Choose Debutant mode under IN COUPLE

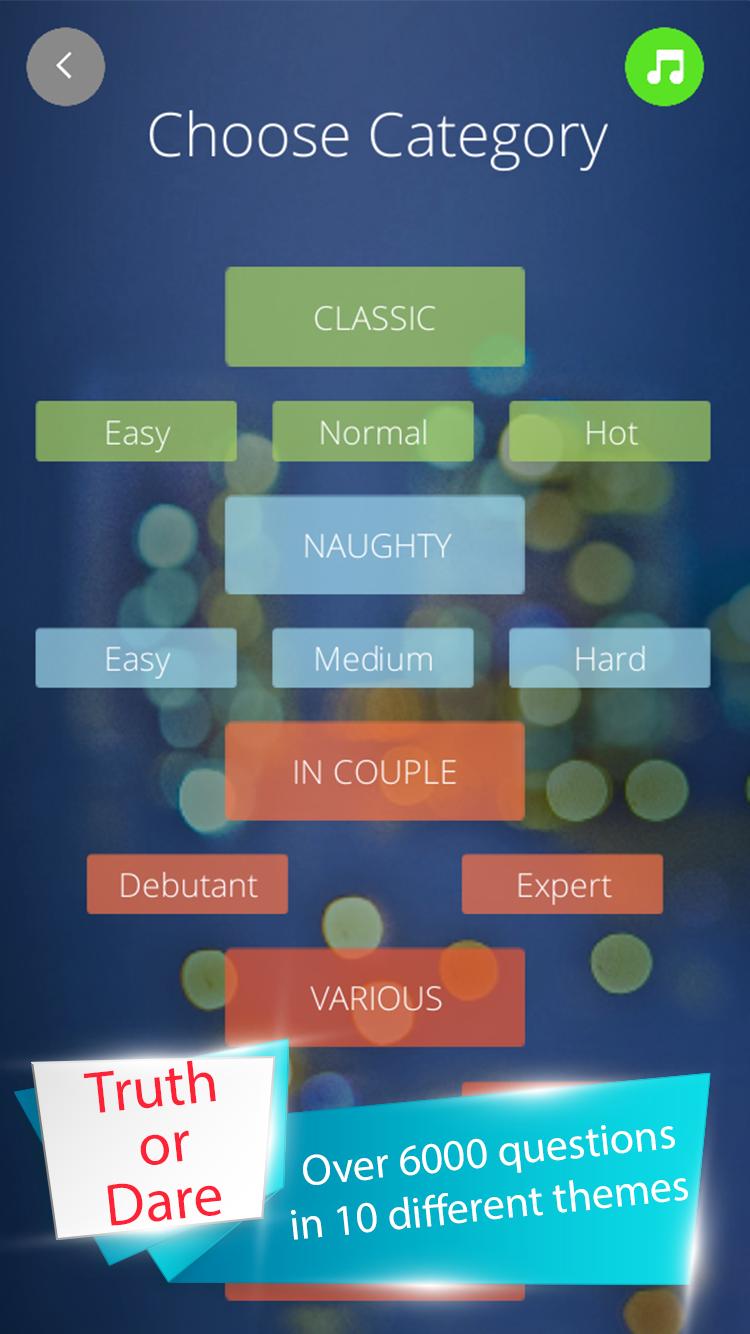(x=187, y=884)
